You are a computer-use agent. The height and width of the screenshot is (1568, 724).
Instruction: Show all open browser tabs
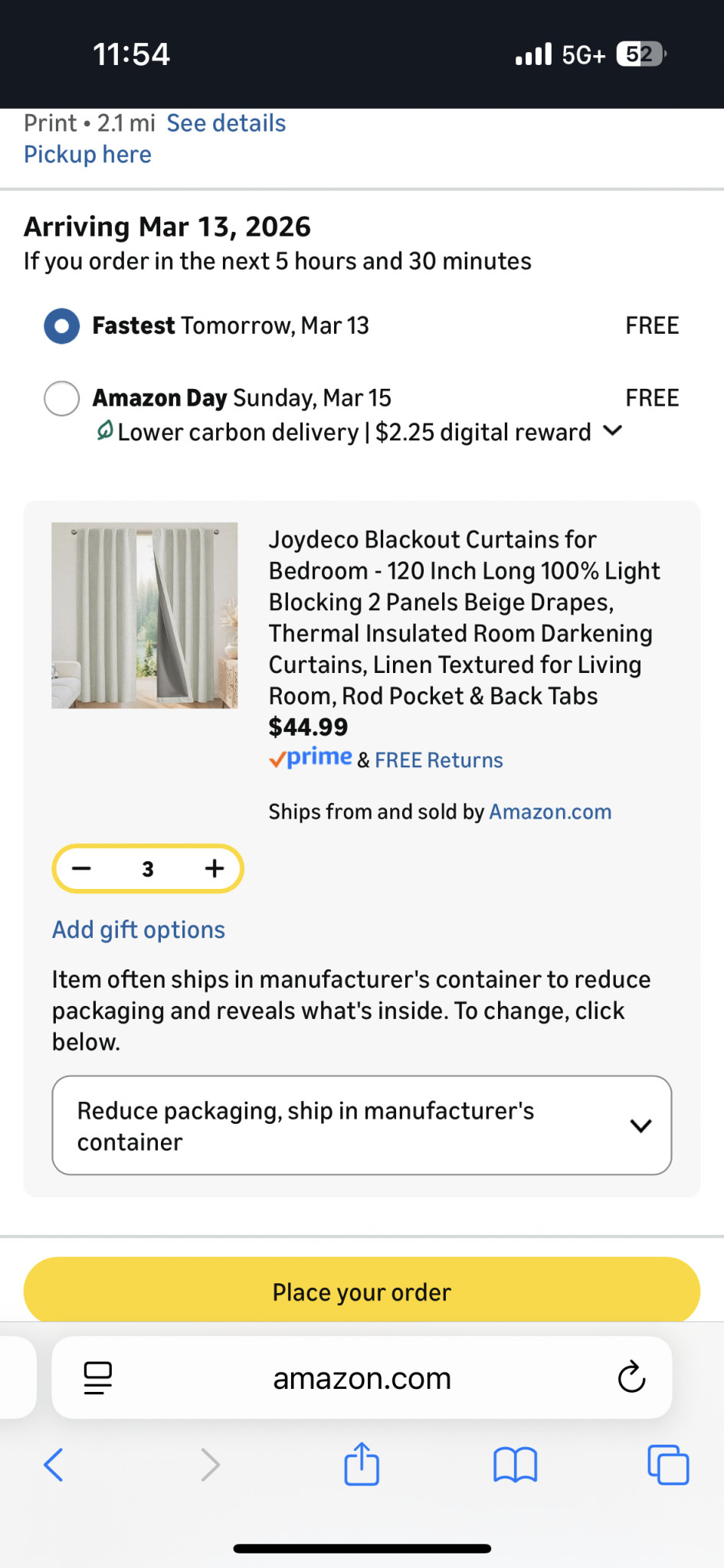668,1465
